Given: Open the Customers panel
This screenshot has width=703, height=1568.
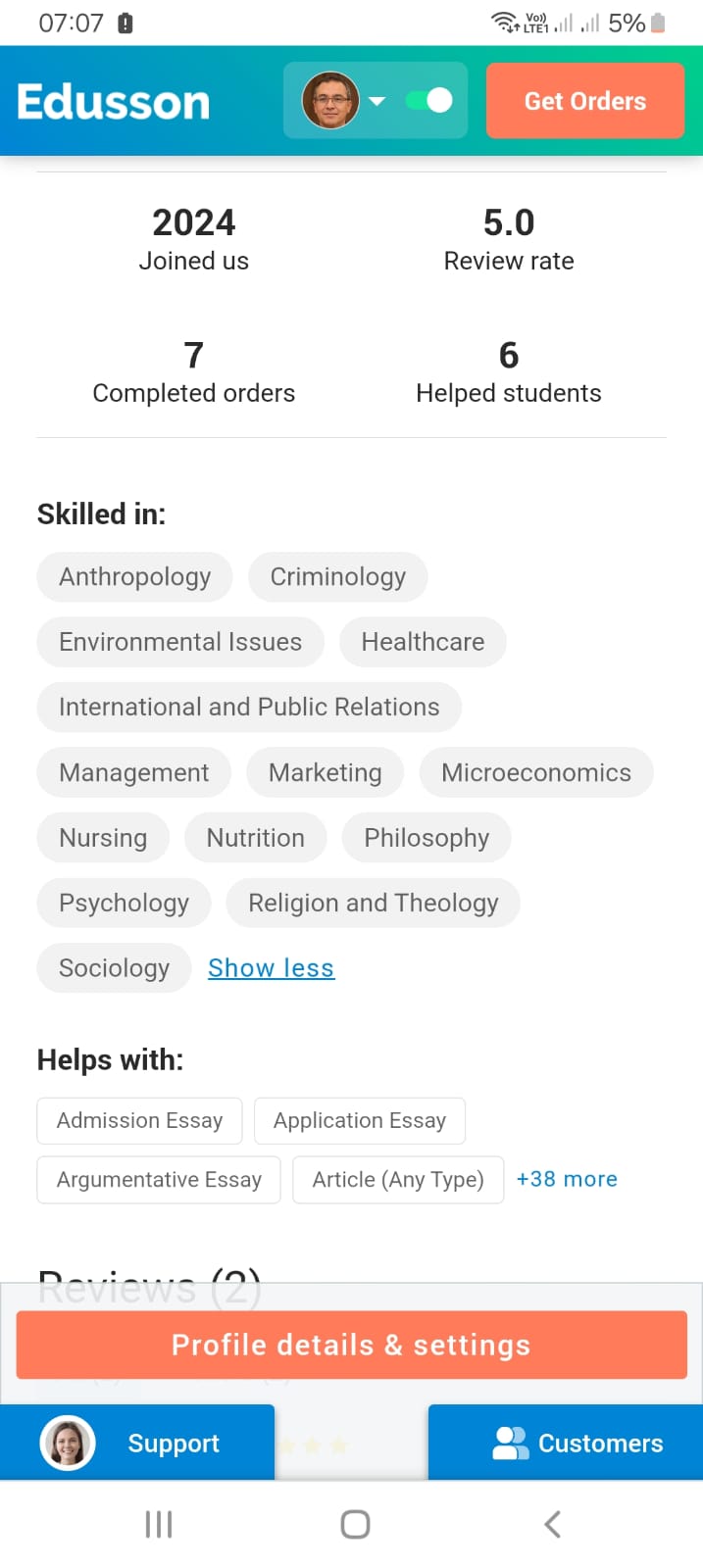Looking at the screenshot, I should [566, 1443].
